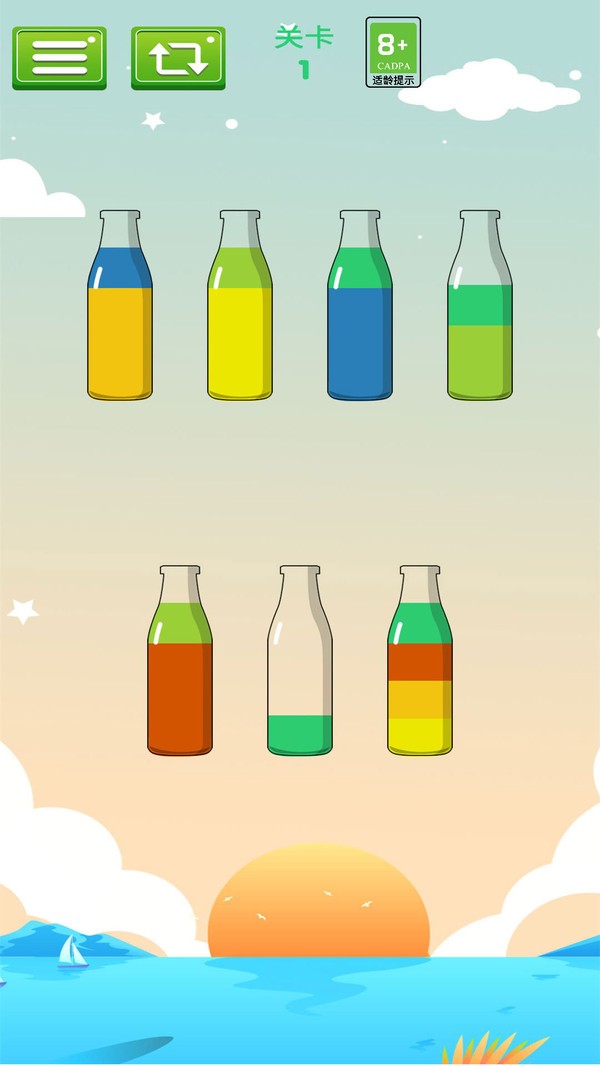Open the CADPA 8+ age rating badge
600x1066 pixels.
pyautogui.click(x=393, y=52)
